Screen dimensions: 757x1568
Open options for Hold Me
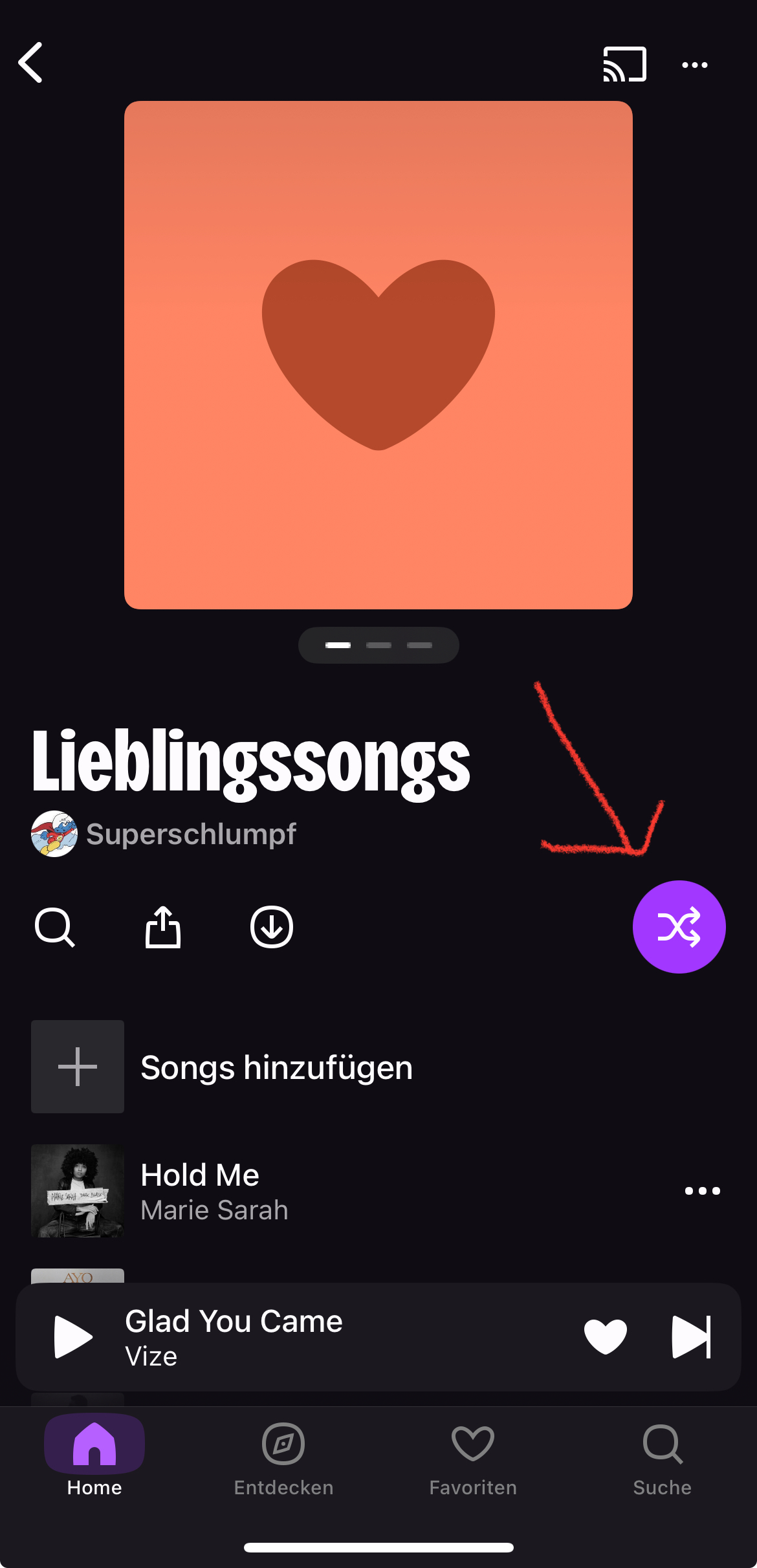click(702, 1191)
